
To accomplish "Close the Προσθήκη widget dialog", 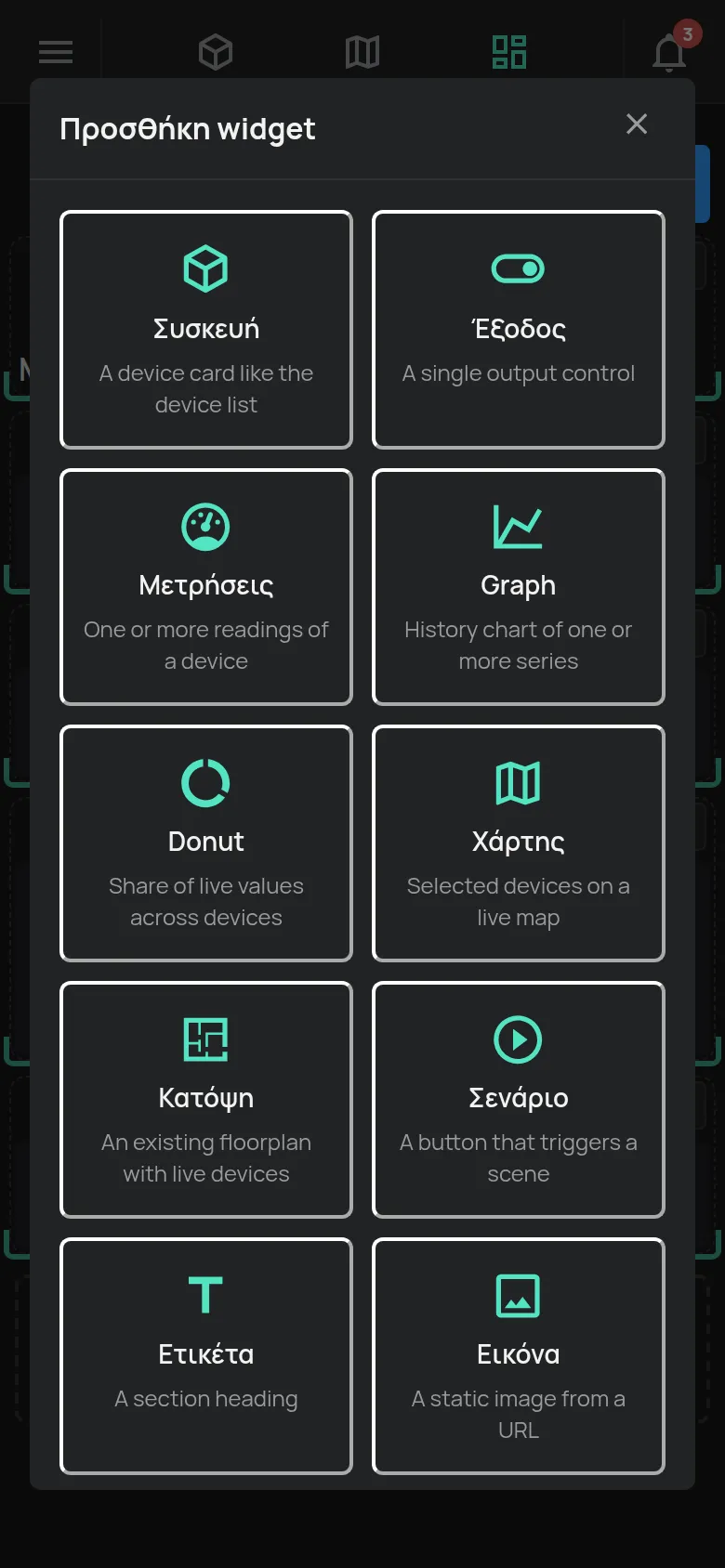I will [637, 124].
